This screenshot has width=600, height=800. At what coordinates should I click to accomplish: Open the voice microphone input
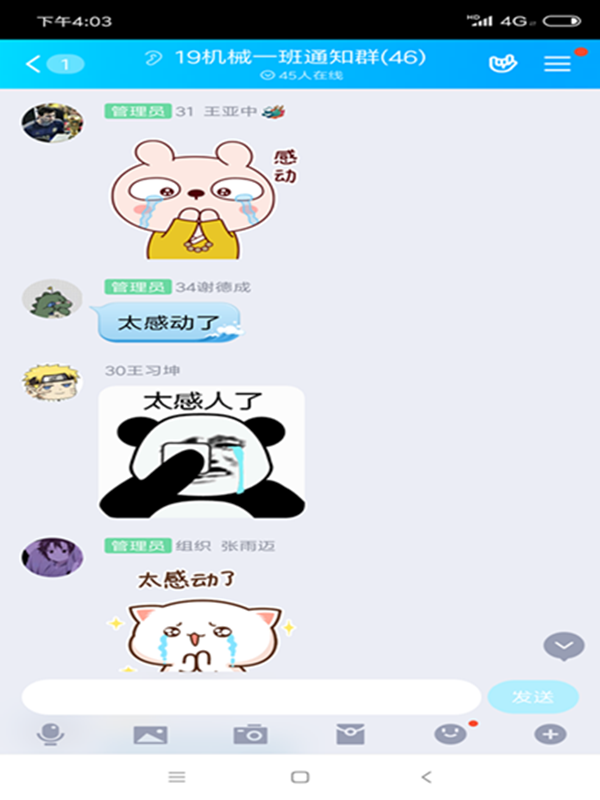[49, 735]
